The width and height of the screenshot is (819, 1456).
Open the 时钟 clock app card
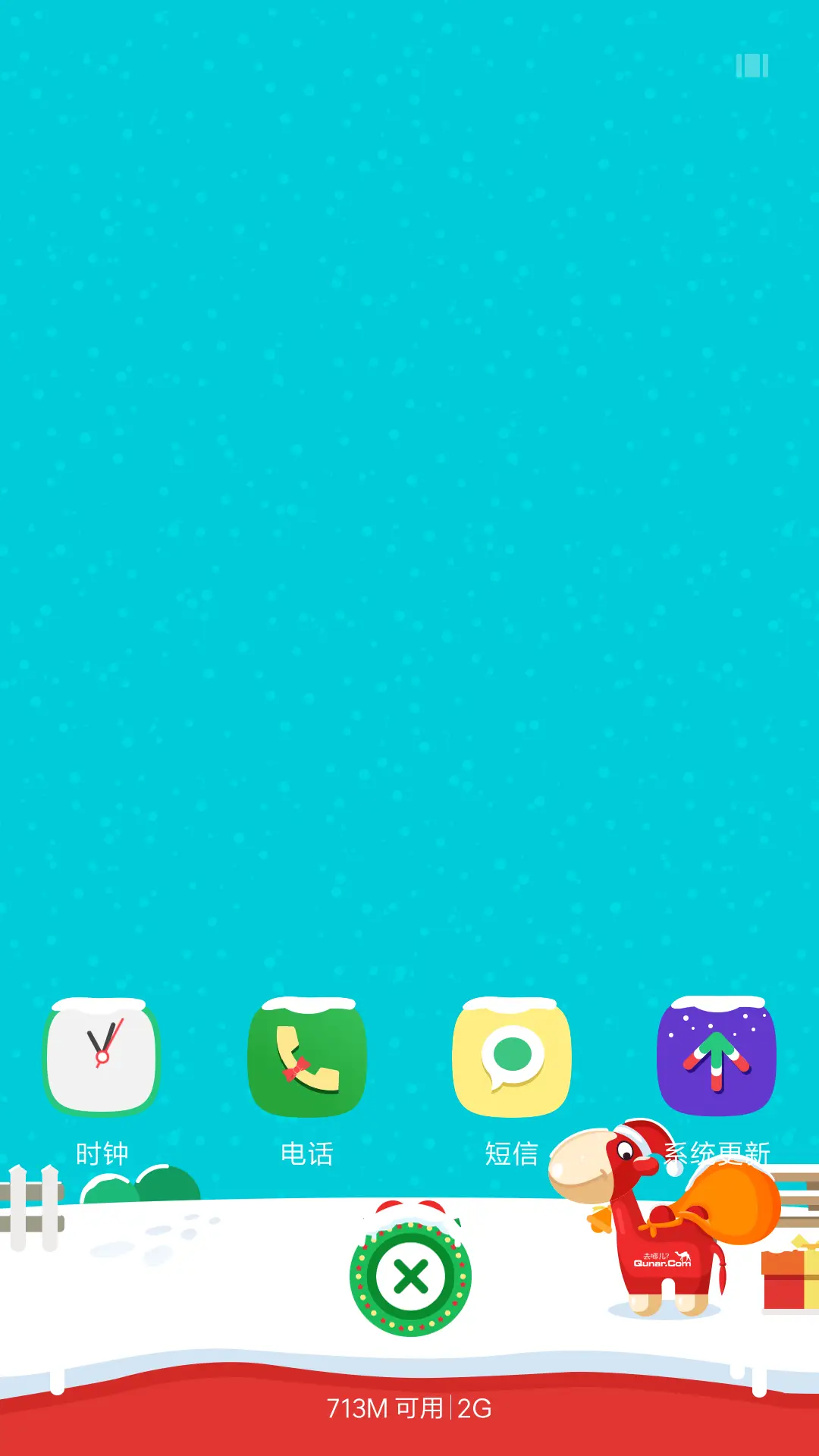pos(102,1058)
